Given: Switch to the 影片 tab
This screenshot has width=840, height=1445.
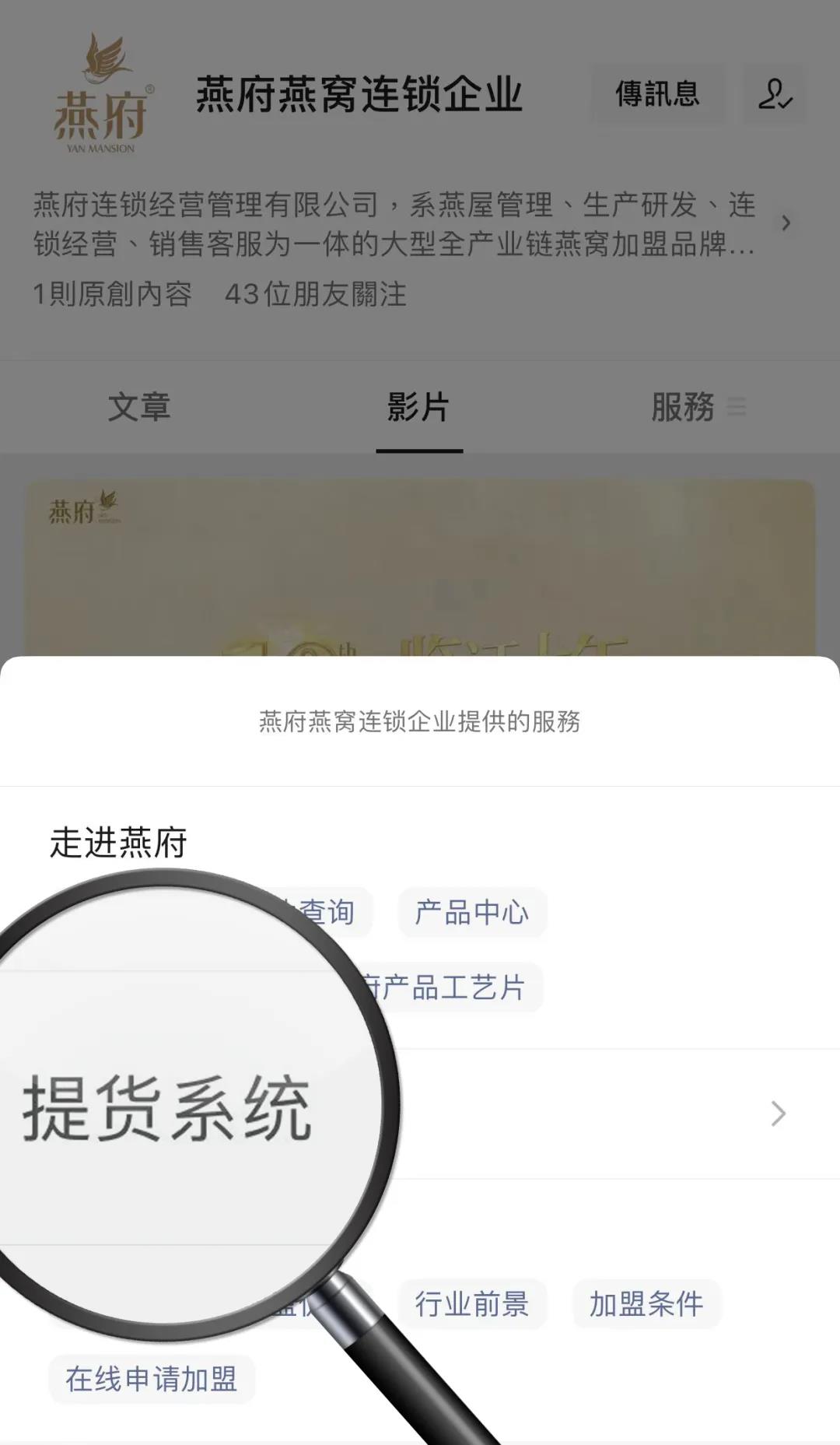Looking at the screenshot, I should coord(418,407).
